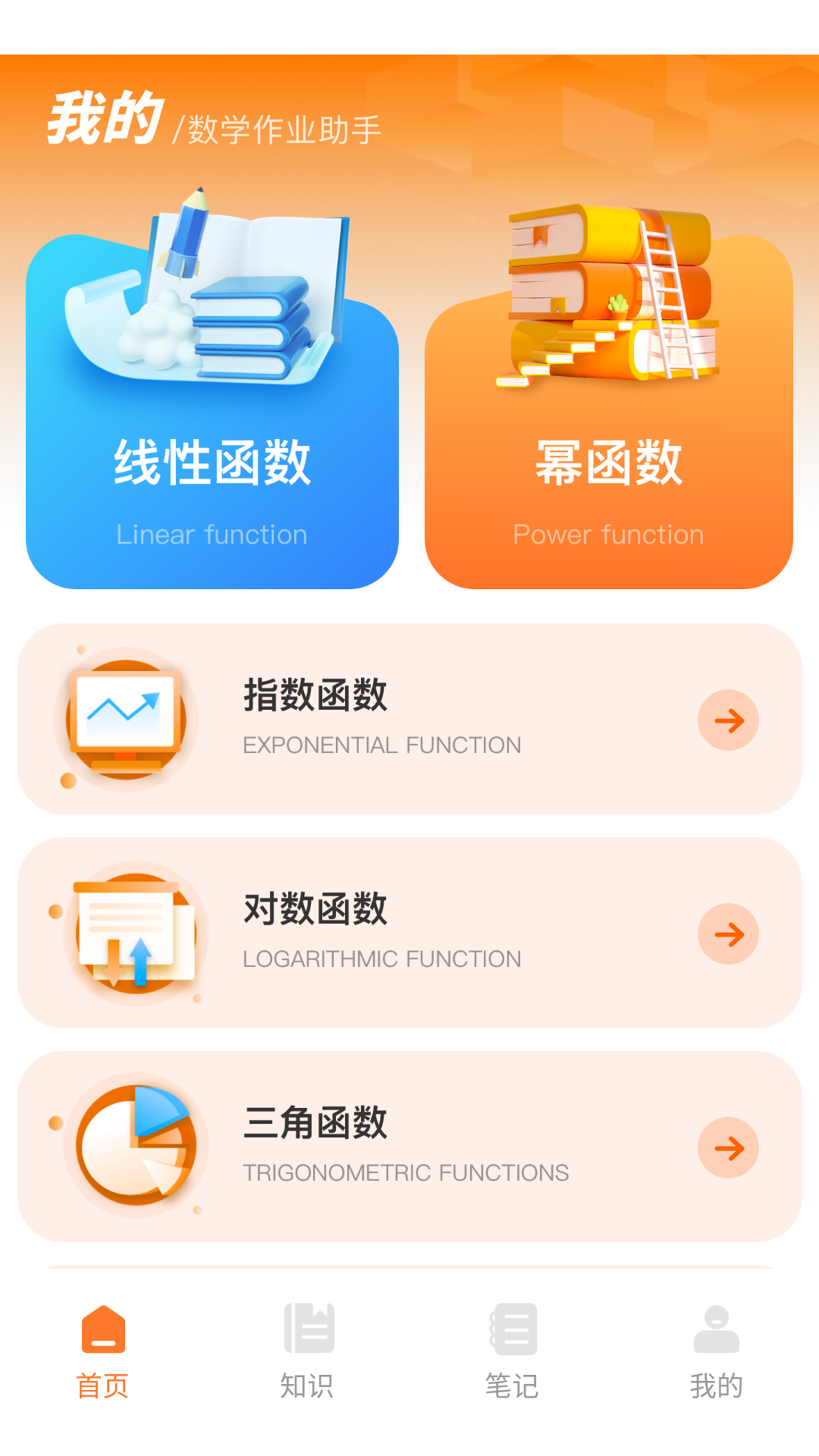
Task: Switch to the 笔记 tab
Action: [x=513, y=1357]
